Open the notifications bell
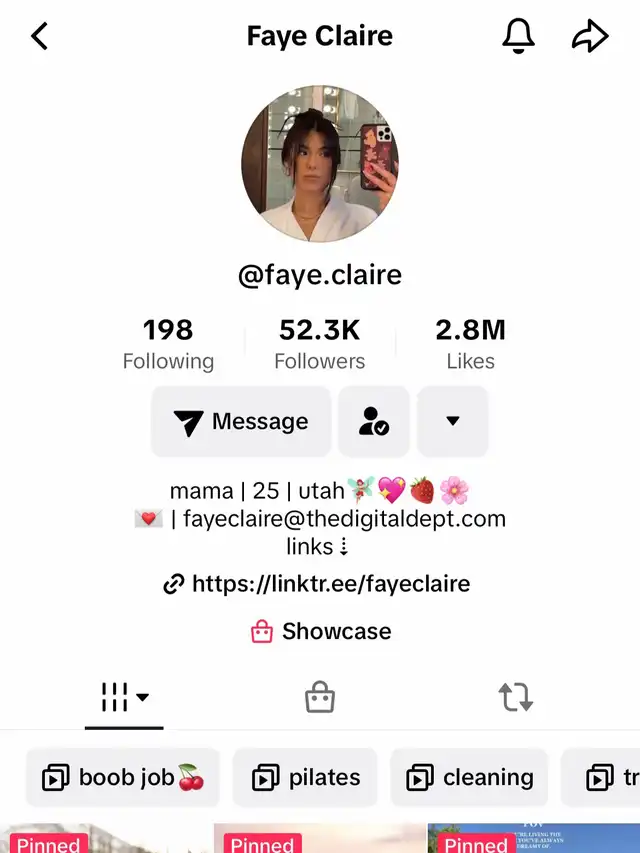The height and width of the screenshot is (853, 640). (517, 37)
